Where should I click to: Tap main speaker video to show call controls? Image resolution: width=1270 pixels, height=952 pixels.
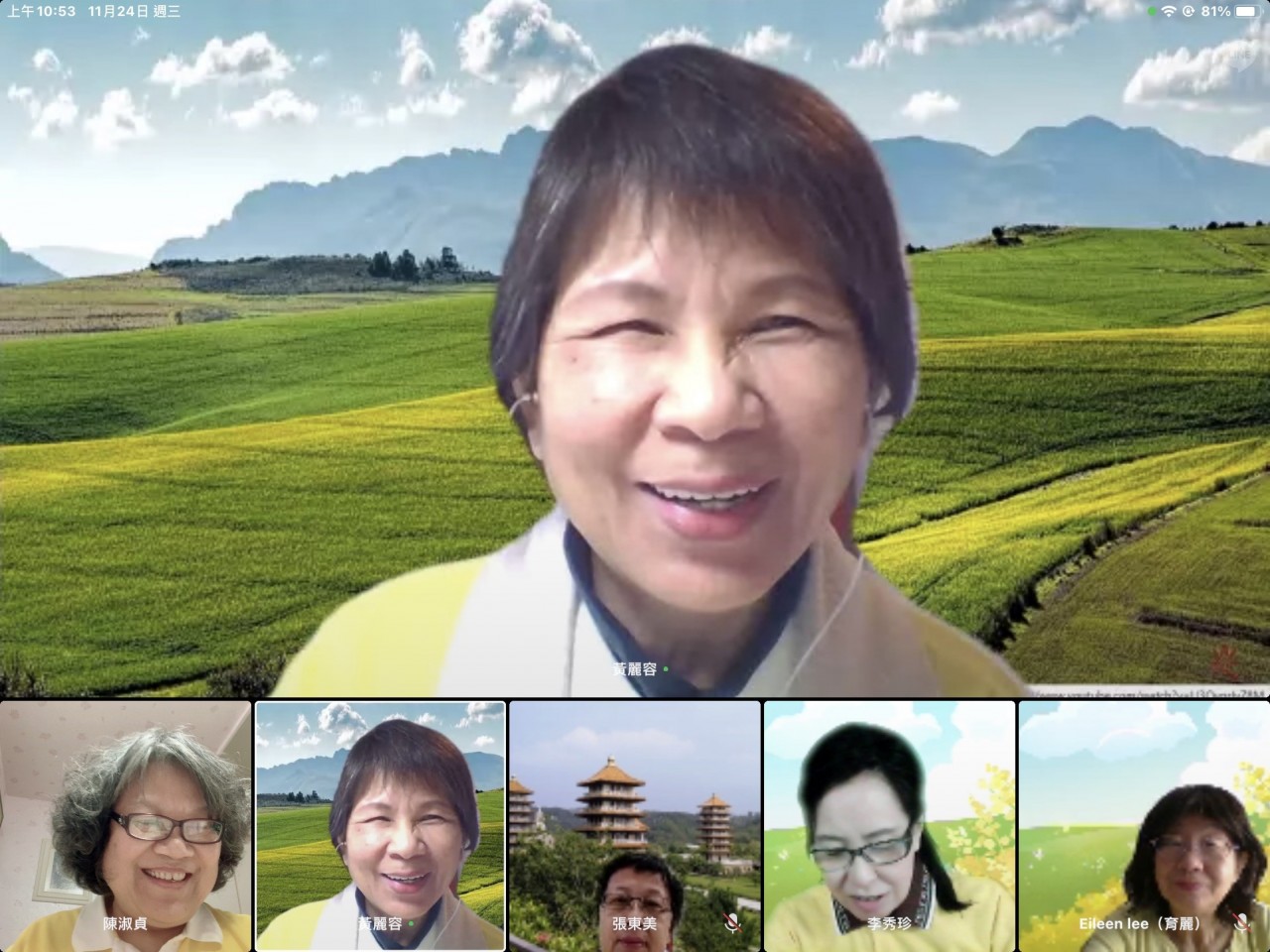635,347
